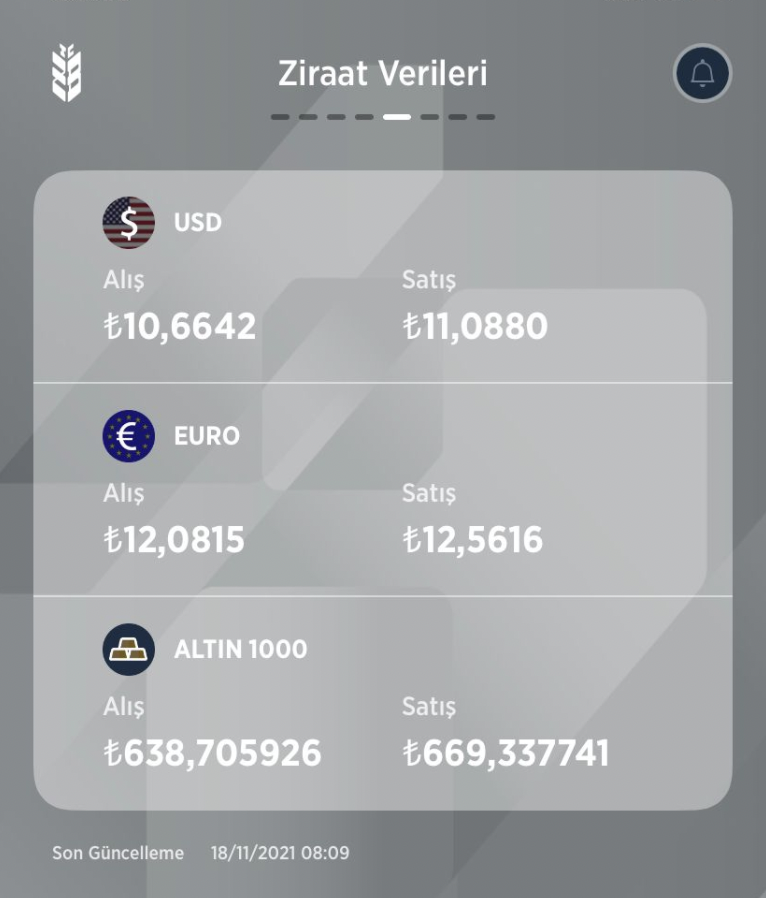The width and height of the screenshot is (766, 898).
Task: Tap the page indicator dashes under Ziraat Verileri
Action: [x=383, y=117]
